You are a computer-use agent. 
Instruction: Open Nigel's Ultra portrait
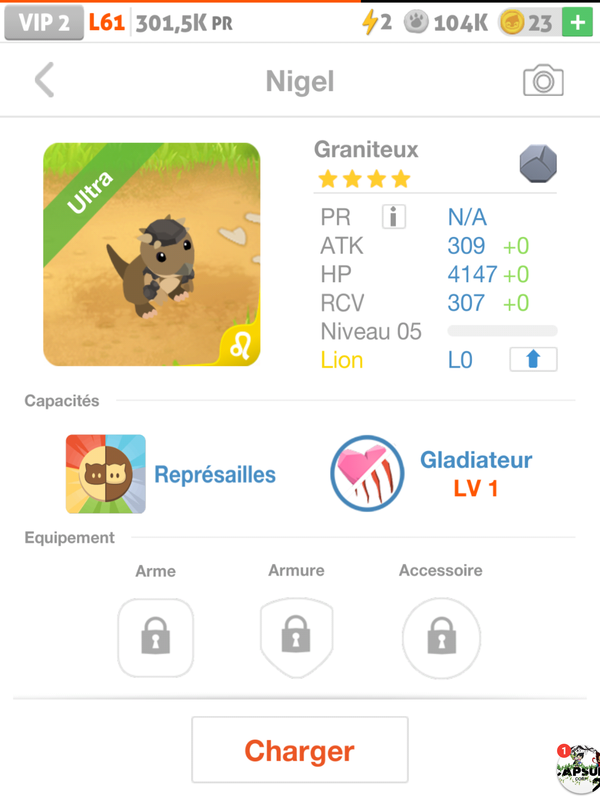[x=151, y=254]
